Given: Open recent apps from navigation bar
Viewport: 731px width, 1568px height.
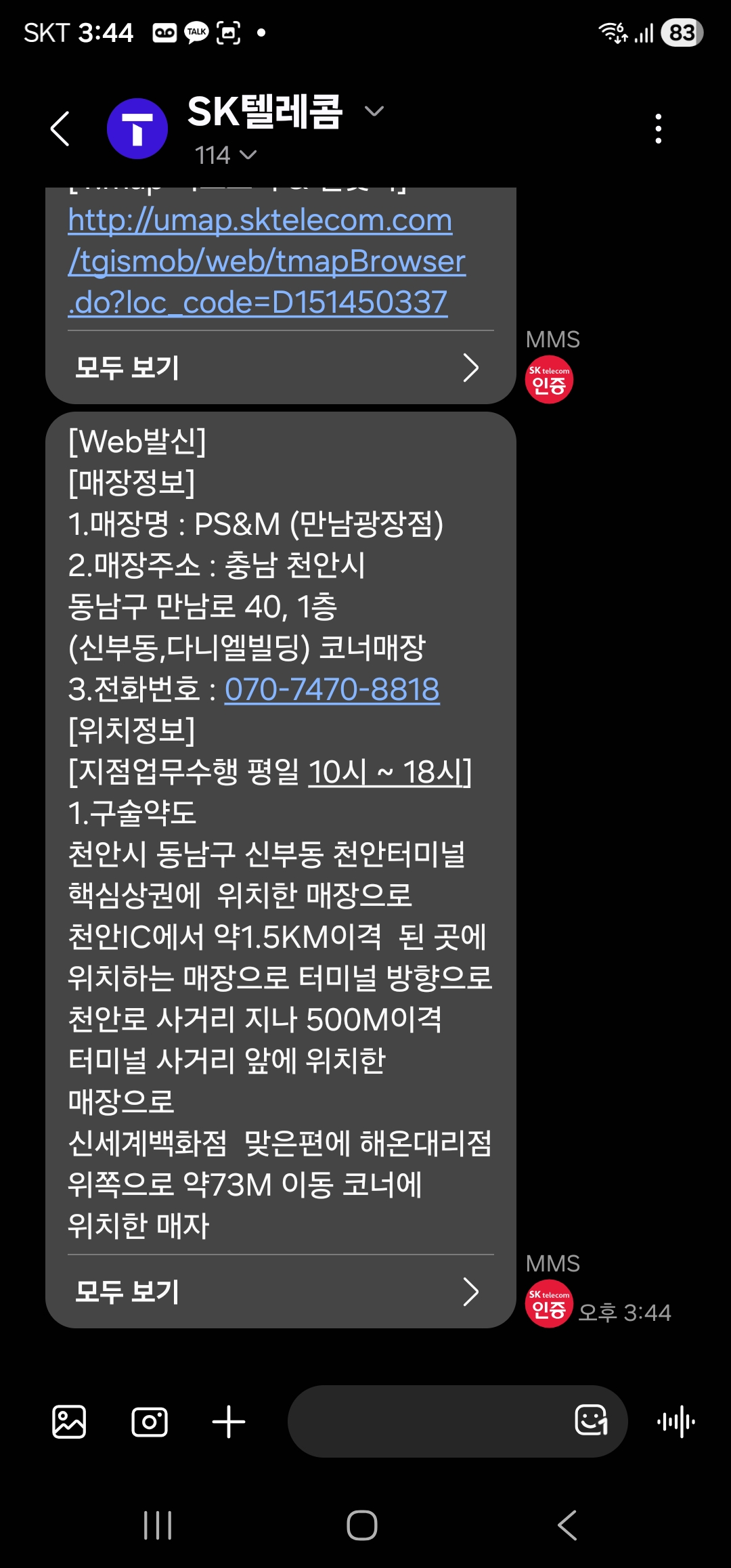Looking at the screenshot, I should pyautogui.click(x=158, y=1525).
